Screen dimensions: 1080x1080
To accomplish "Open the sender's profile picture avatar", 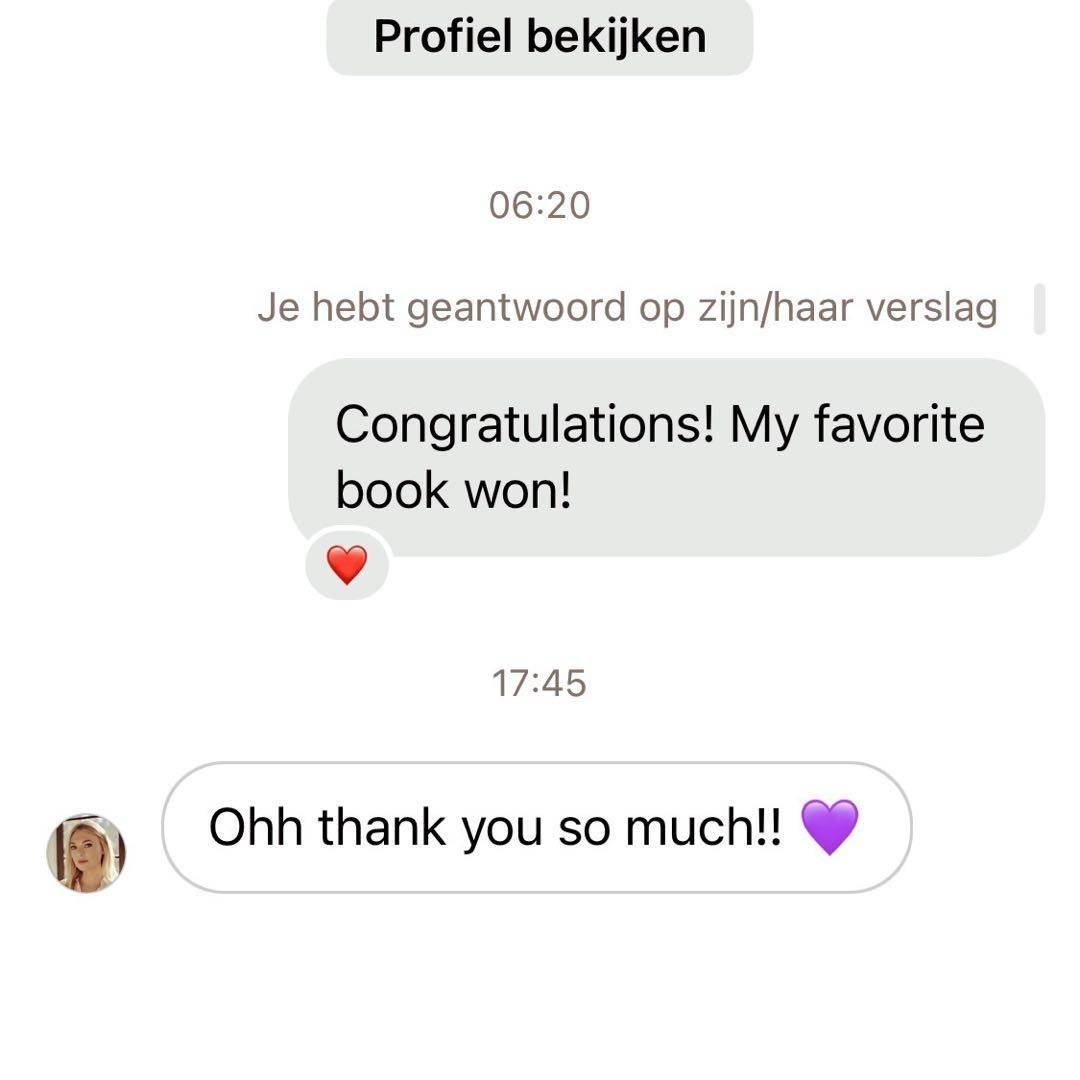I will point(86,852).
